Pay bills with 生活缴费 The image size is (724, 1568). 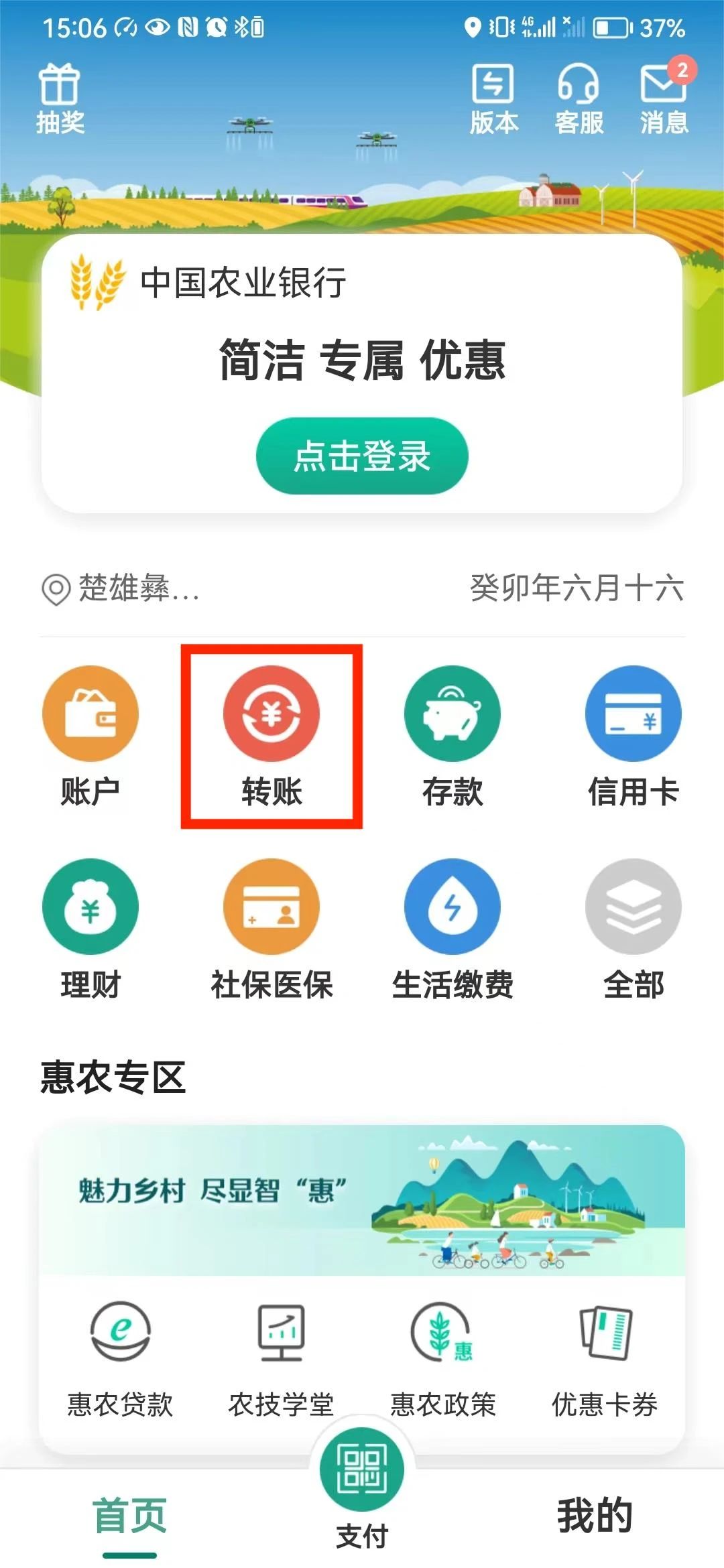point(452,929)
